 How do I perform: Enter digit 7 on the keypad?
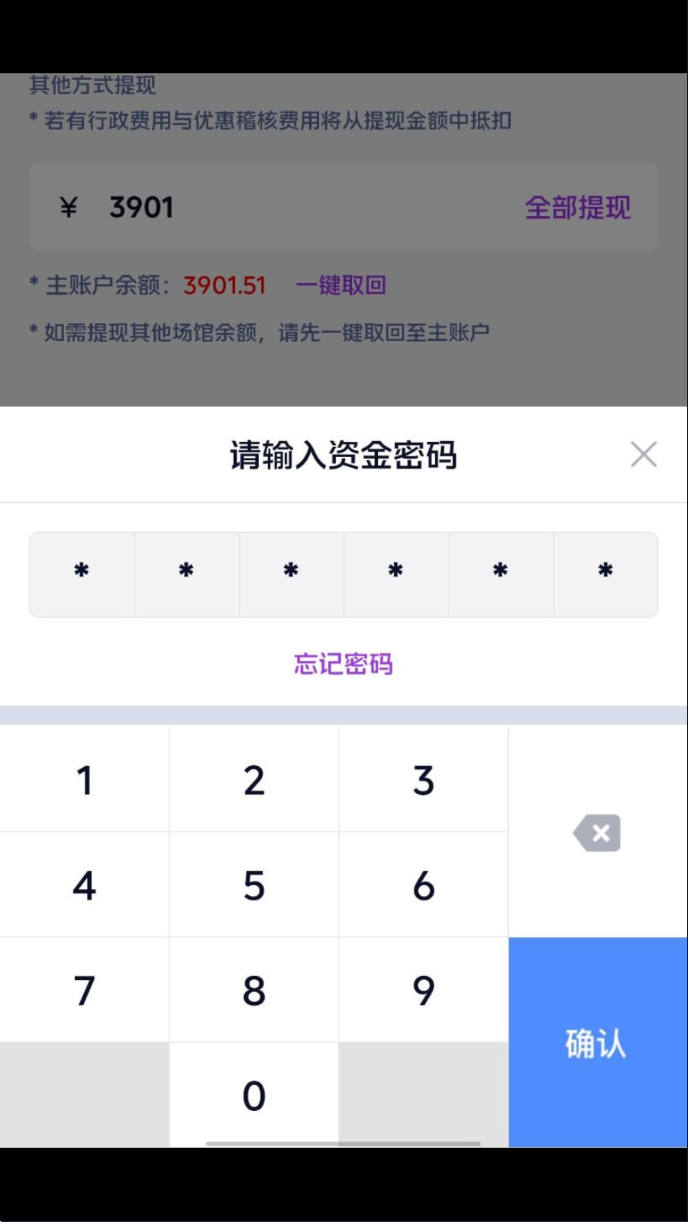[85, 990]
